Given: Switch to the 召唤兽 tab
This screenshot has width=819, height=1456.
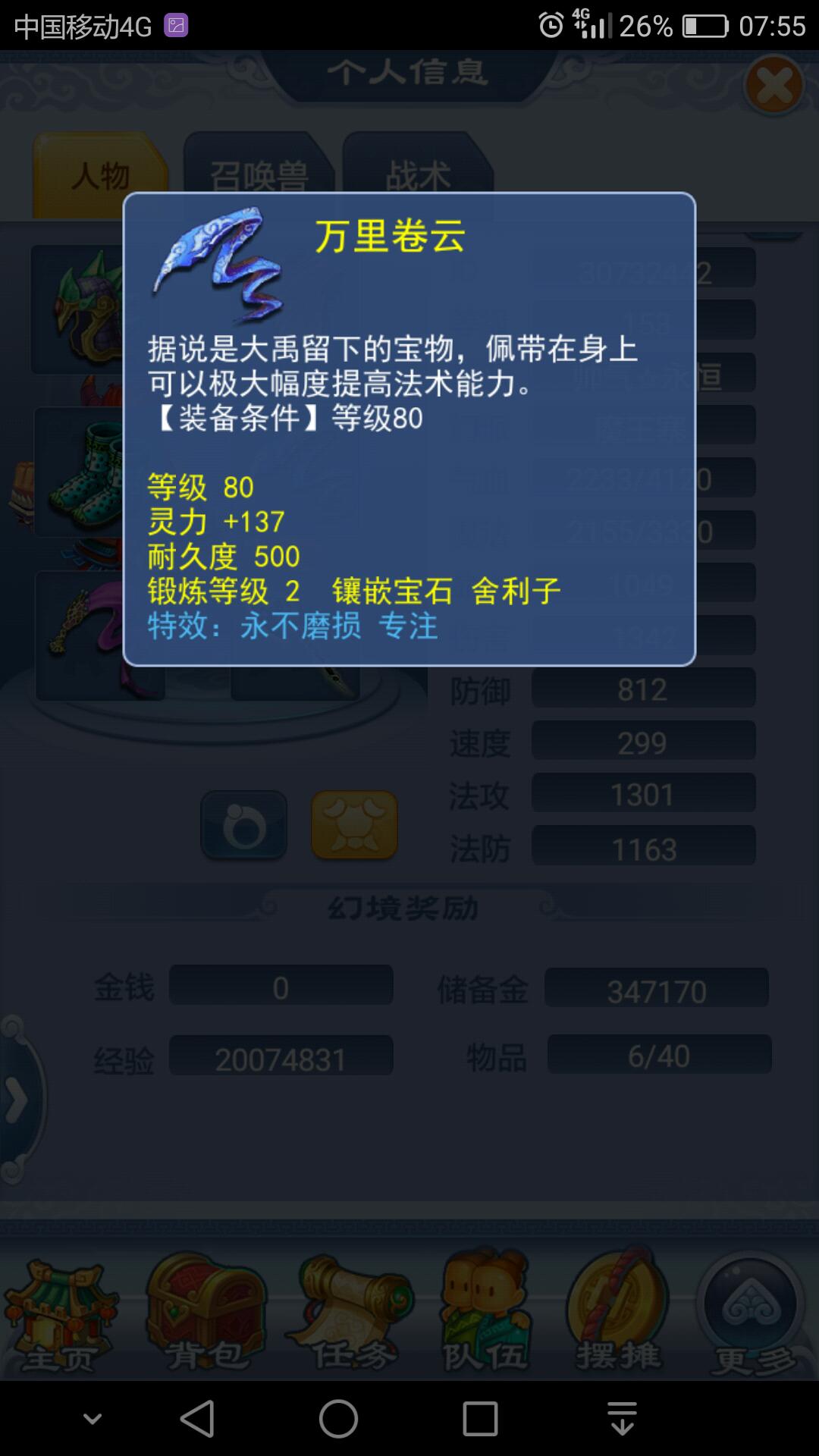Looking at the screenshot, I should (259, 176).
